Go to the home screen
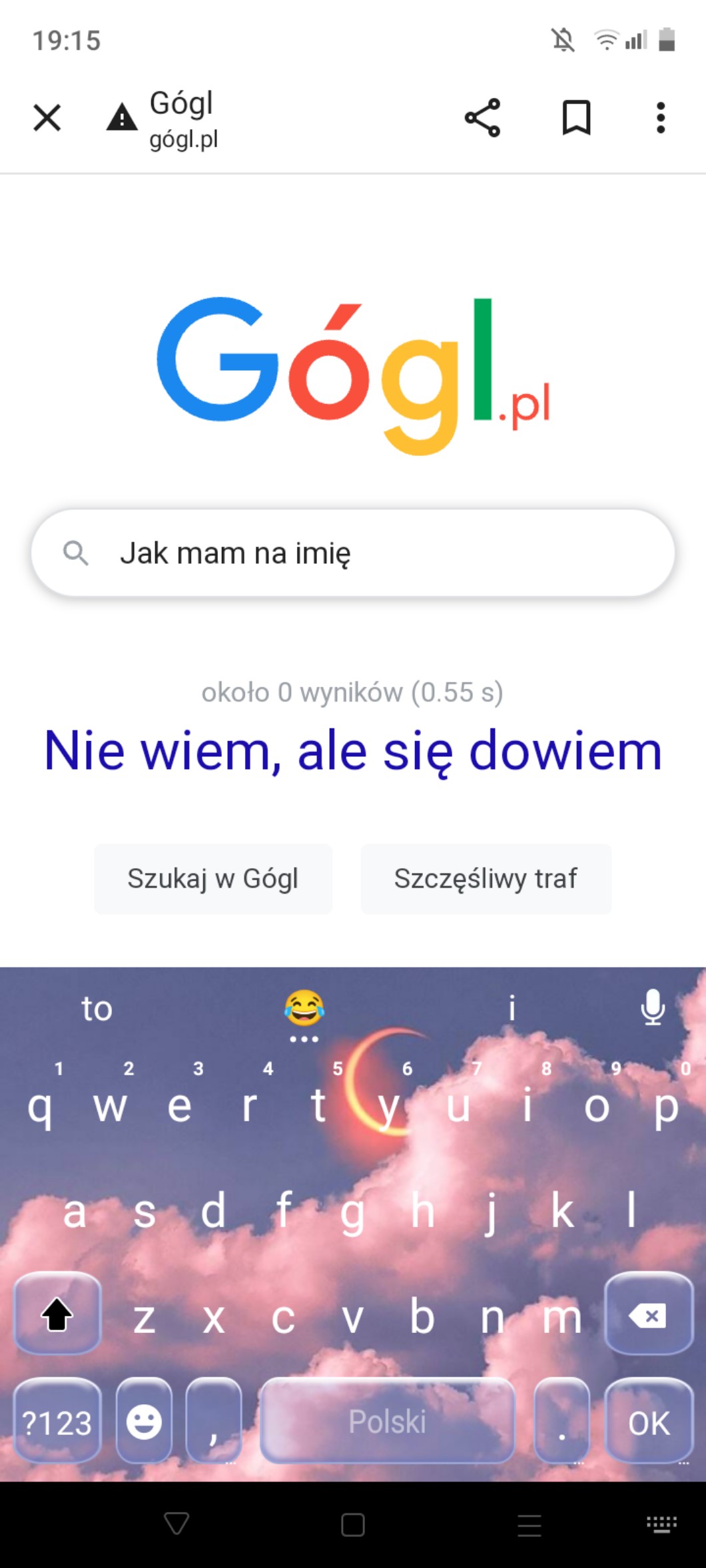This screenshot has height=1568, width=706. tap(352, 1524)
